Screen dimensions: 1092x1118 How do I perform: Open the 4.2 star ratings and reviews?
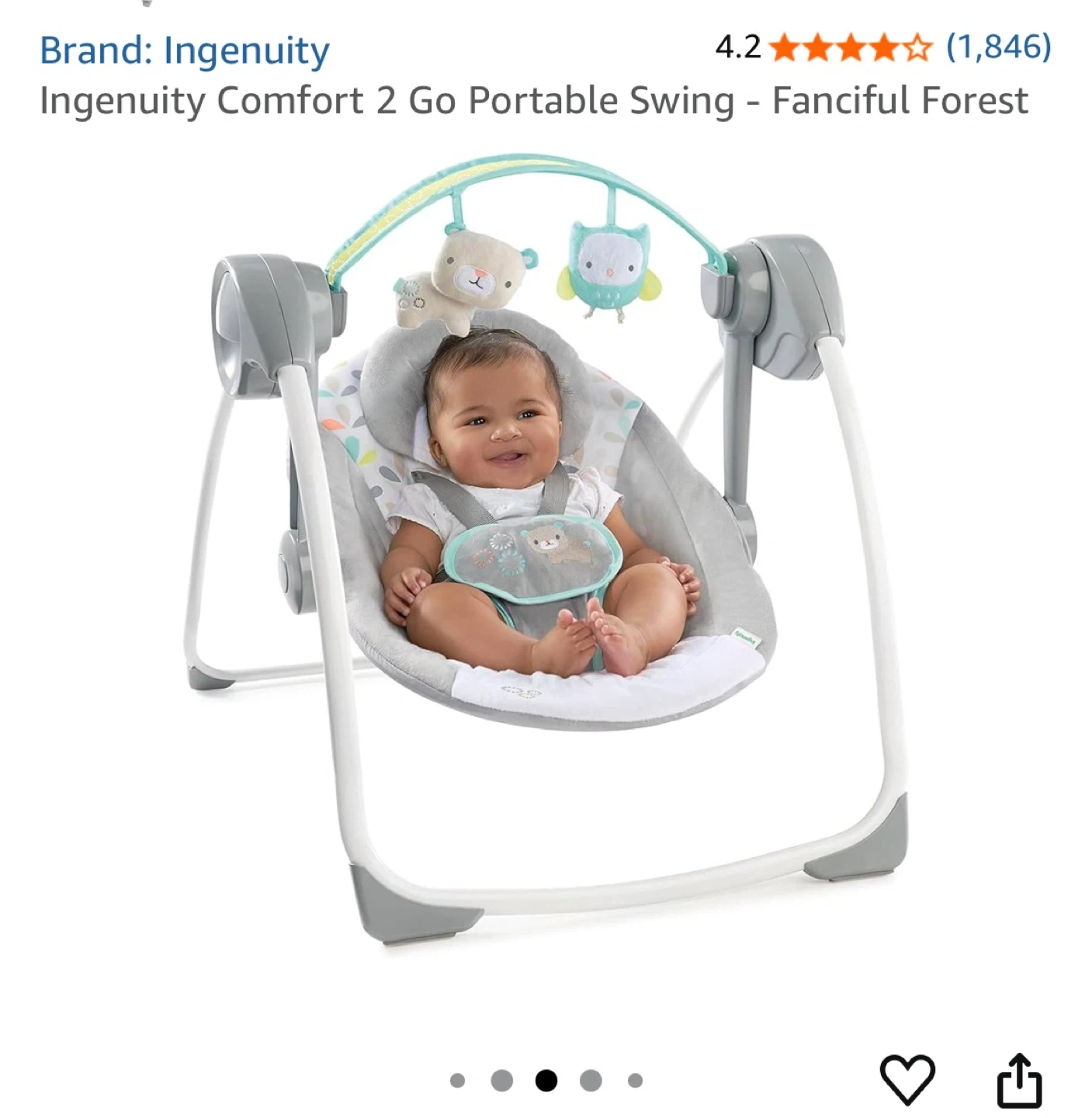[882, 48]
